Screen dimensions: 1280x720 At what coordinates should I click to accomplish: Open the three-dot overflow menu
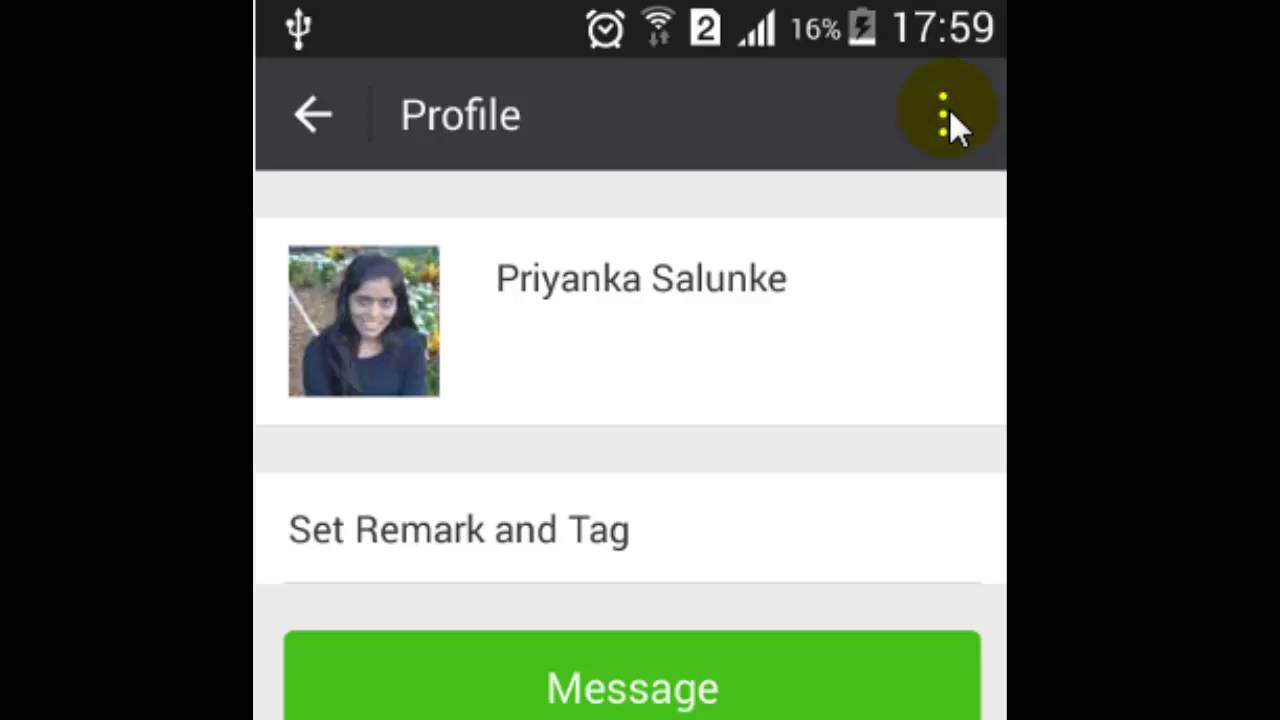pos(943,115)
